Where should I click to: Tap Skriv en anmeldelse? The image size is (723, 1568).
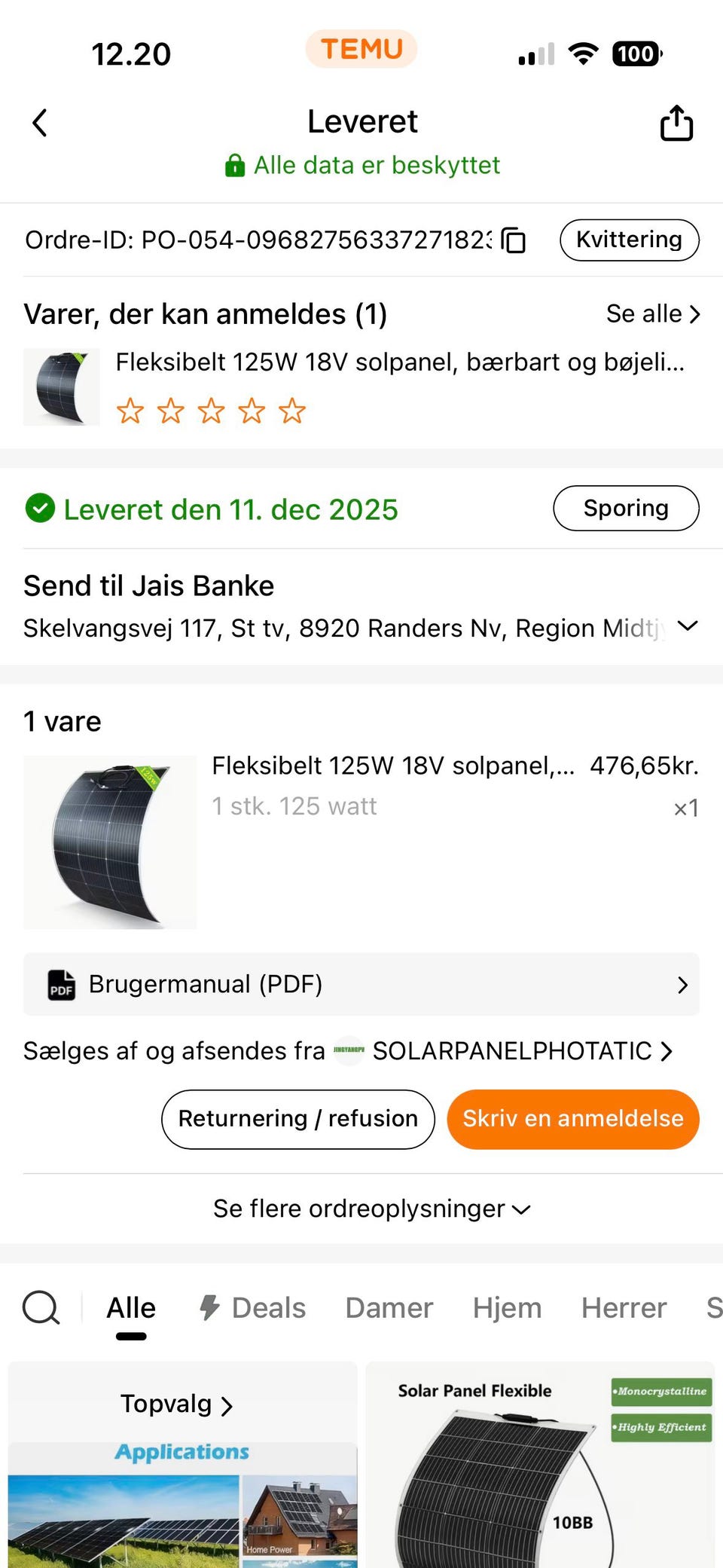(572, 1119)
